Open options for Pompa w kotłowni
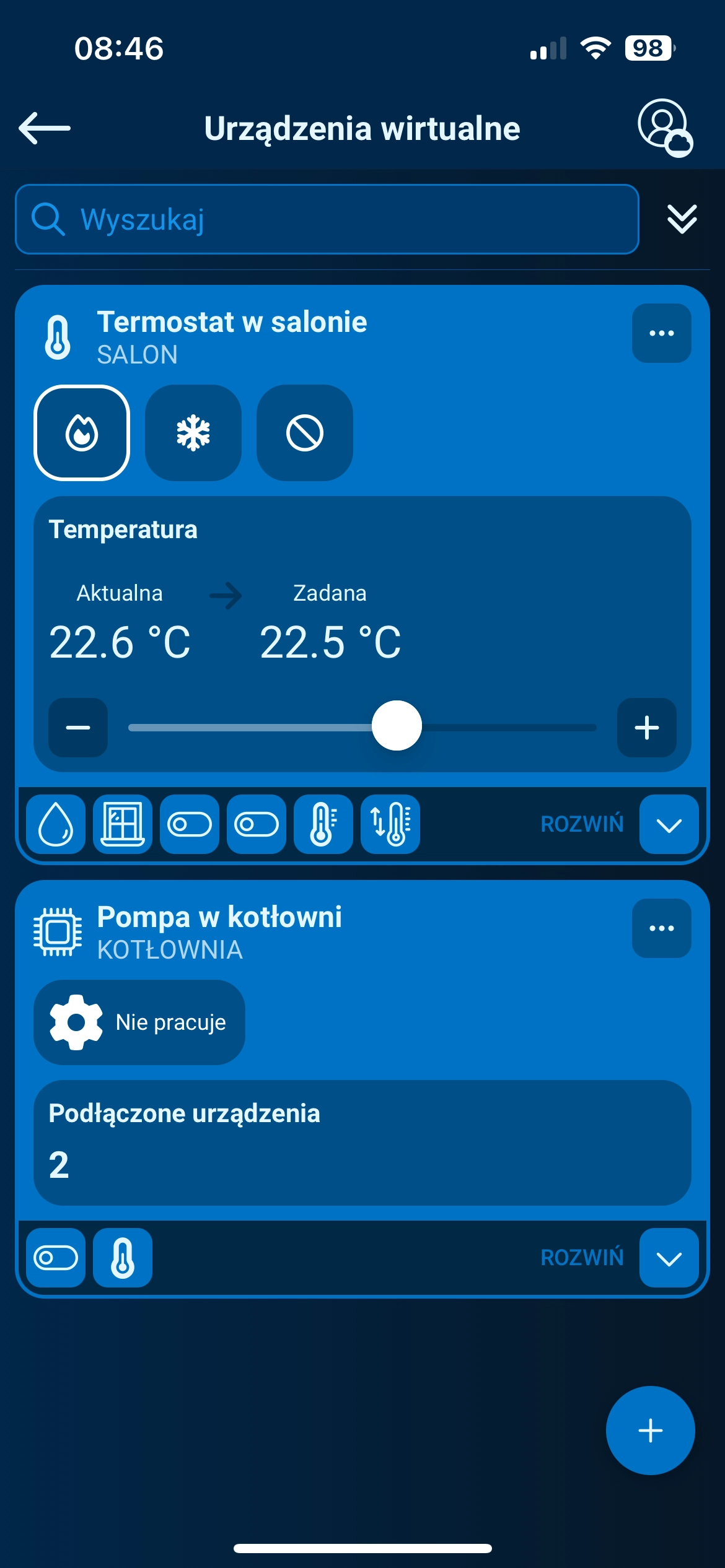This screenshot has width=725, height=1568. (661, 928)
